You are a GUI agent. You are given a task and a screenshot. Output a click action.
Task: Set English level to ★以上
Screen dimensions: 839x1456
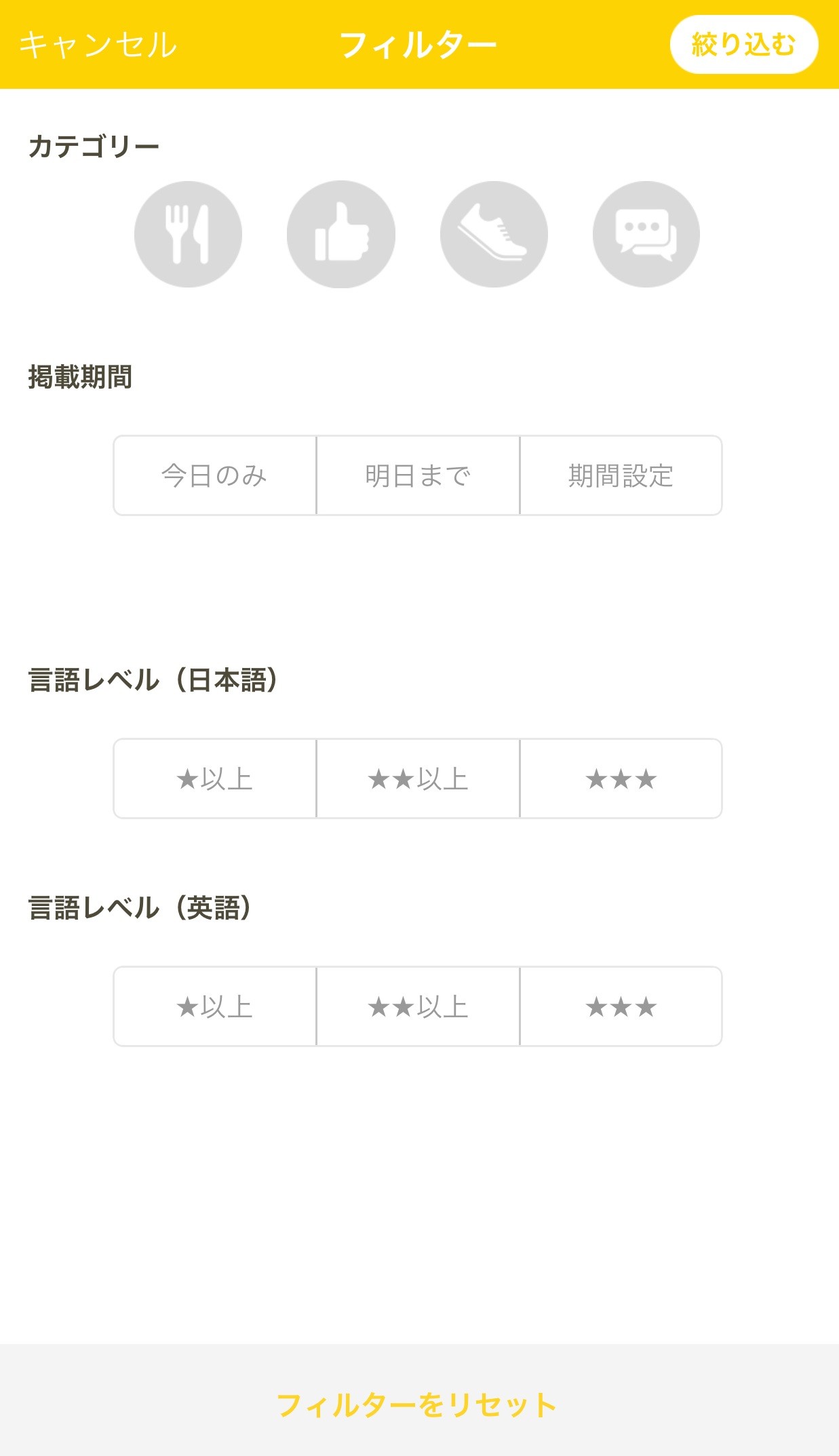[x=215, y=1006]
